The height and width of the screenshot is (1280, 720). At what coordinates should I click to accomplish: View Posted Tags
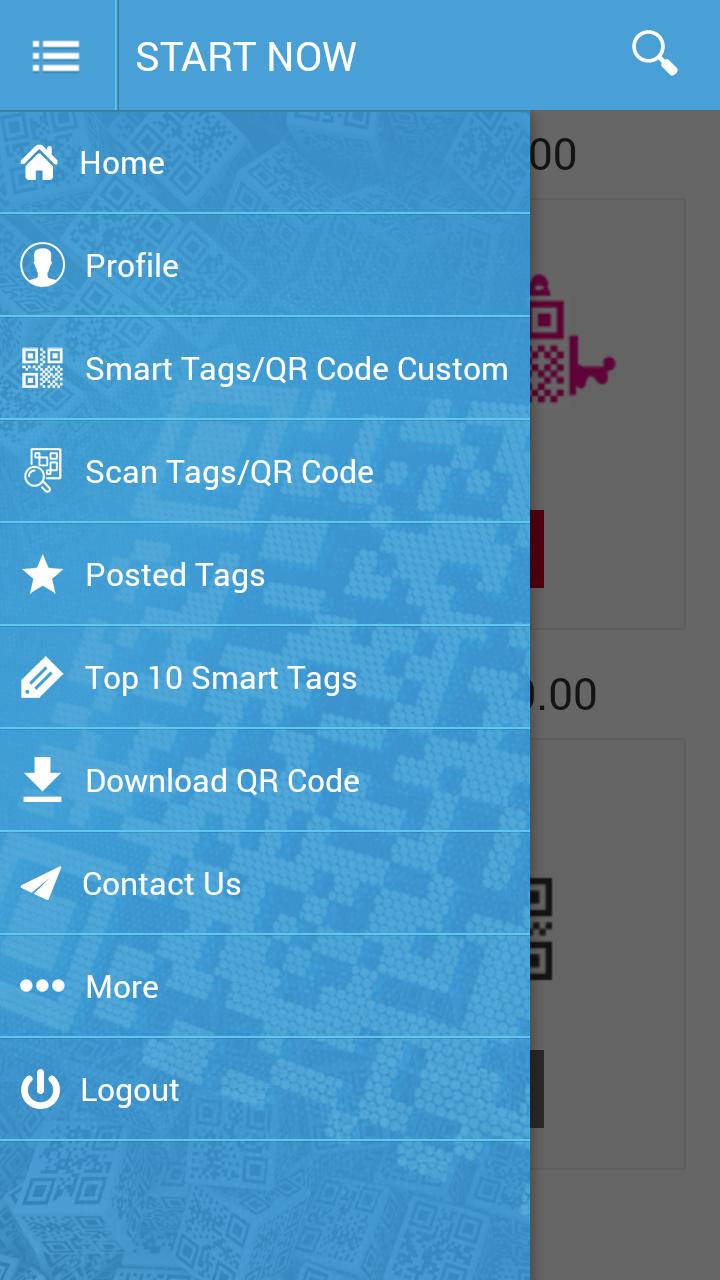point(175,575)
